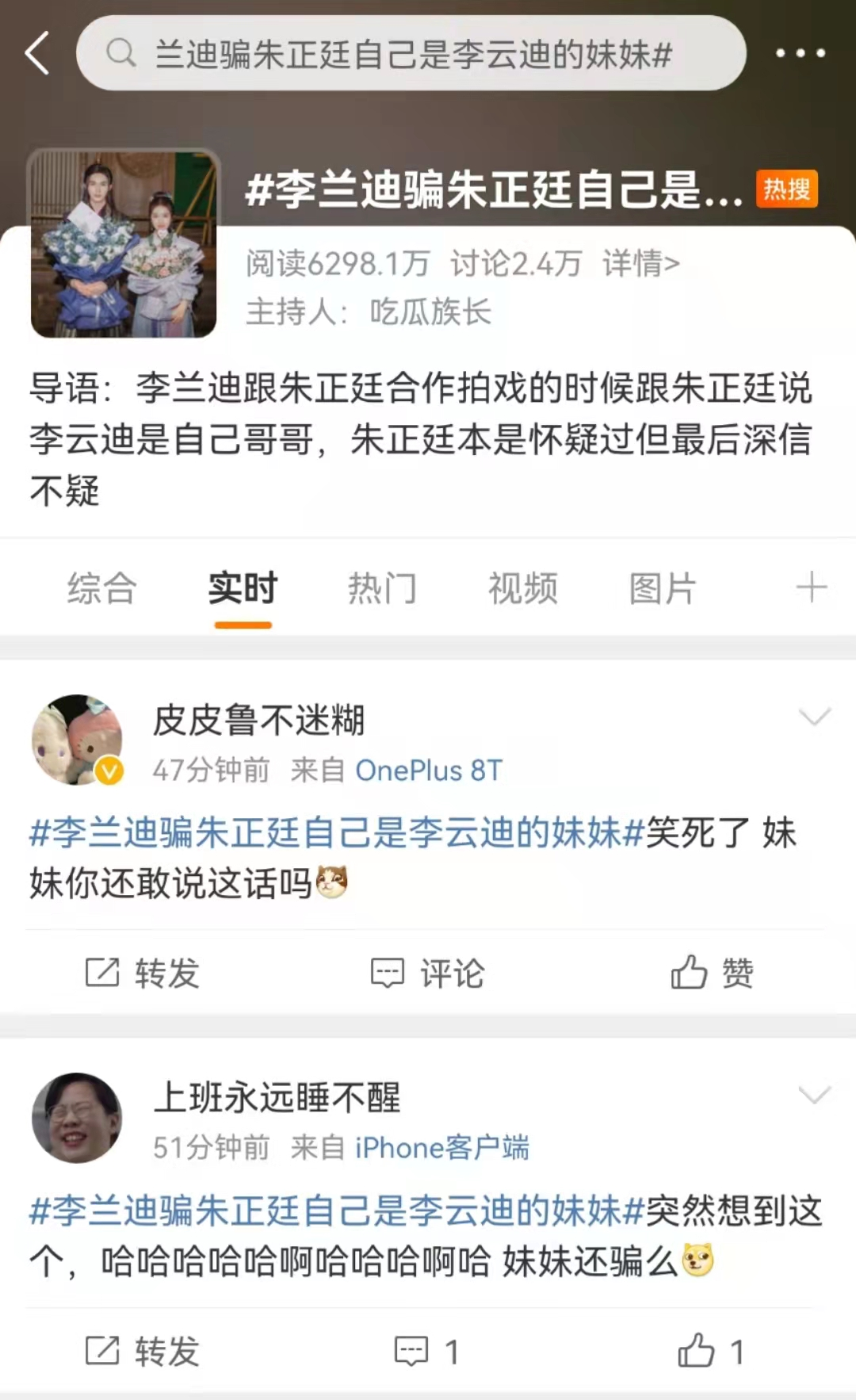Open 上班永远睡不醒's profile avatar
856x1400 pixels.
77,1118
